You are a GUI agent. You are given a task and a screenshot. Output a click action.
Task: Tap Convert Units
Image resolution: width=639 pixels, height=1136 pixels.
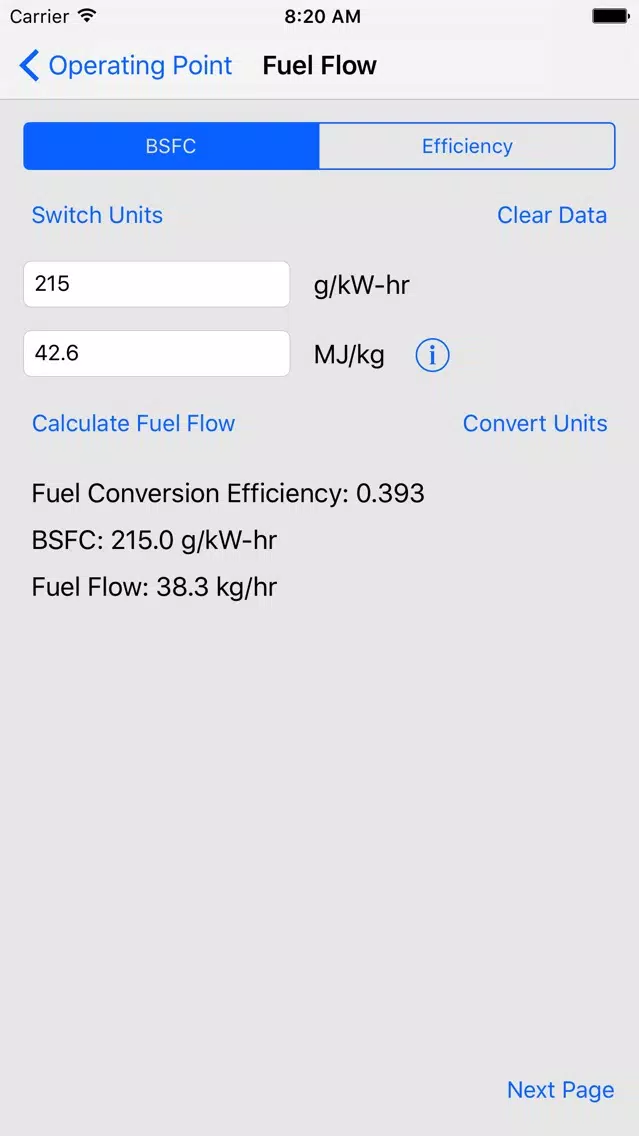(x=535, y=424)
